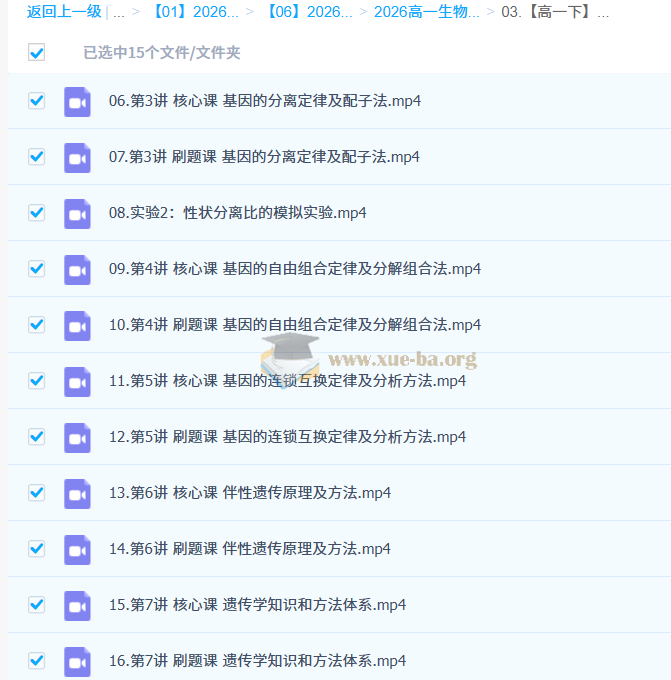Untick the checkbox for 11.第5讲 核心课 video
This screenshot has height=680, width=671.
tap(37, 381)
